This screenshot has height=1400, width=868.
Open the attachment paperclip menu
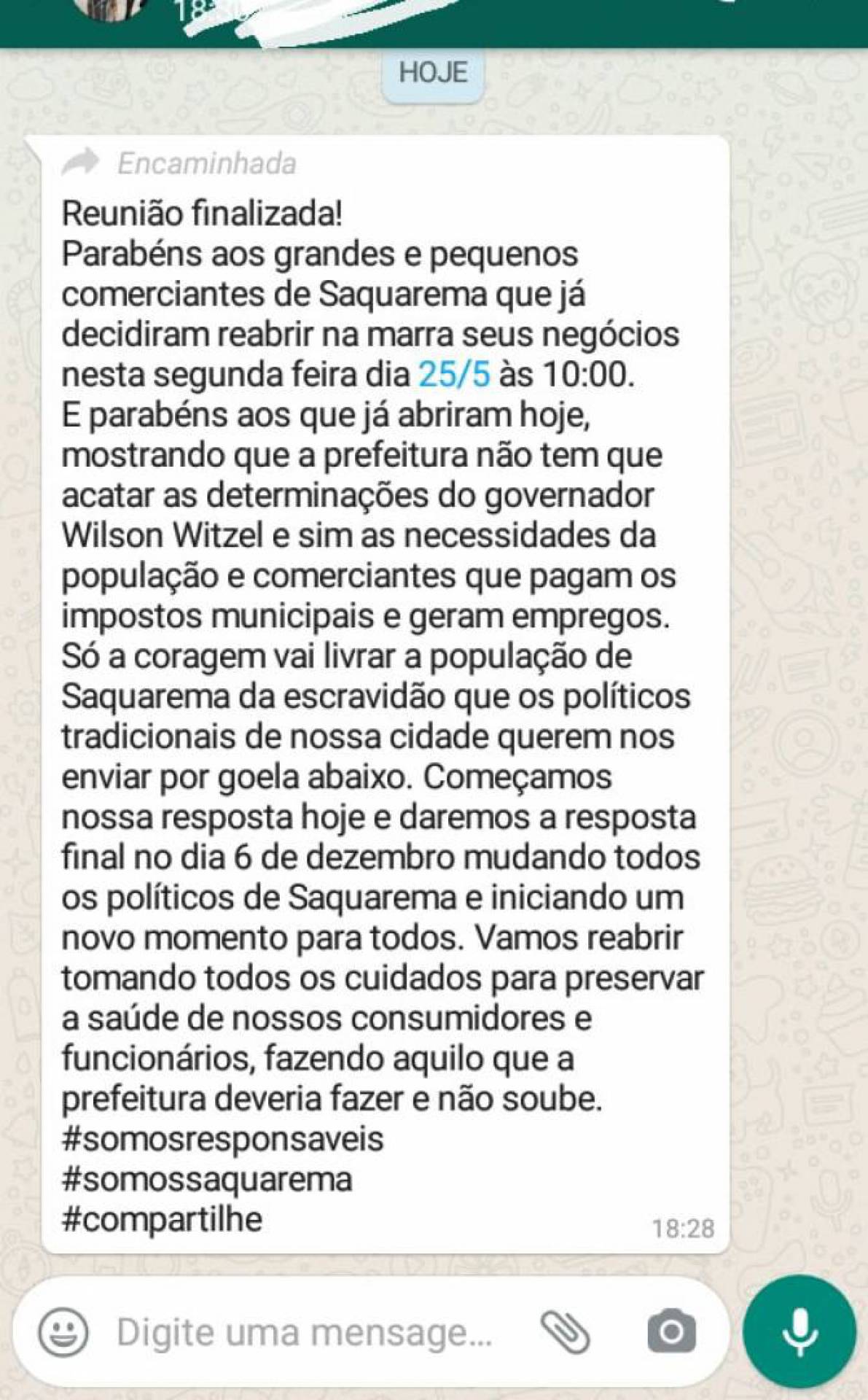(564, 1332)
